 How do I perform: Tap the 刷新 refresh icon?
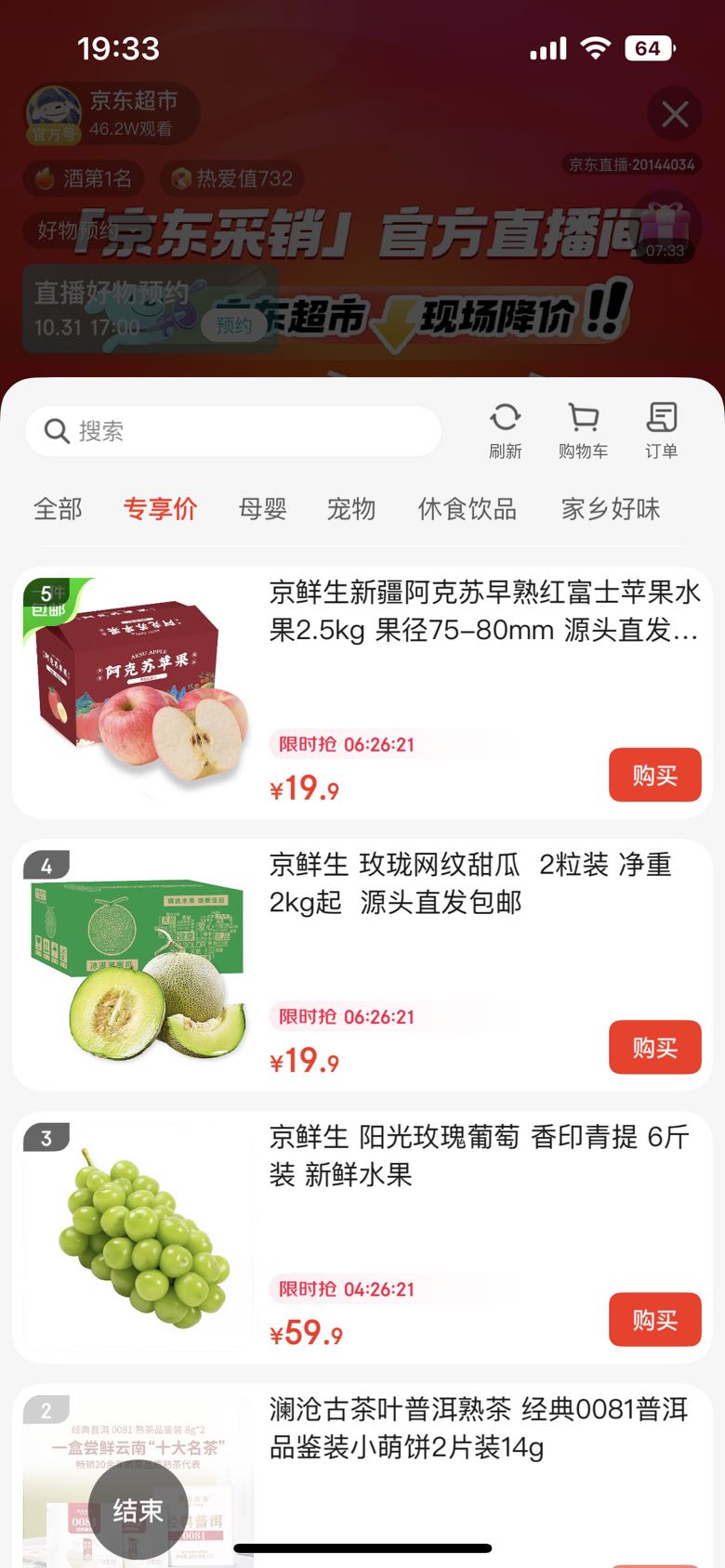tap(506, 430)
